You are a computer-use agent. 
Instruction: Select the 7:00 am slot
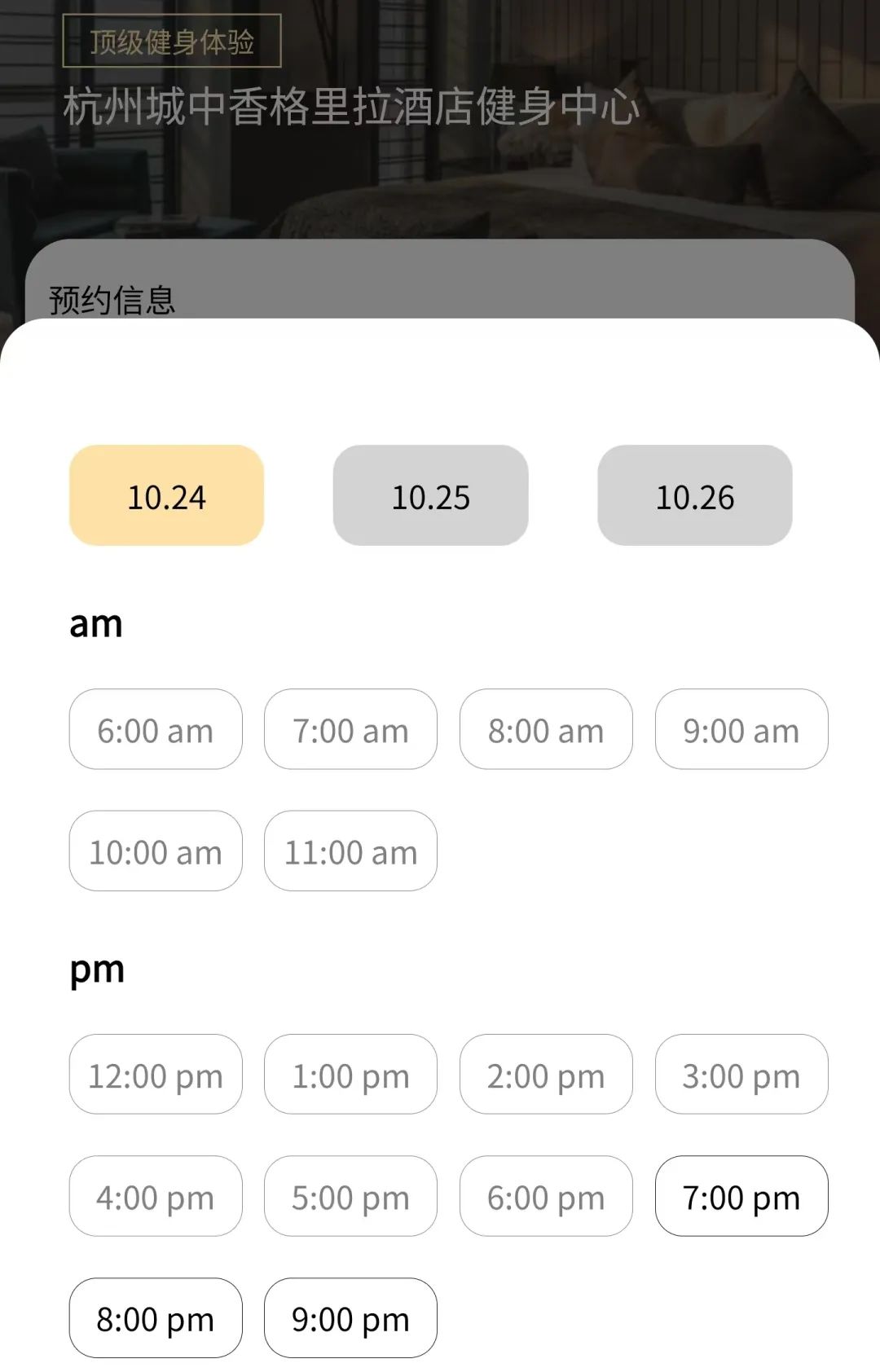(350, 729)
